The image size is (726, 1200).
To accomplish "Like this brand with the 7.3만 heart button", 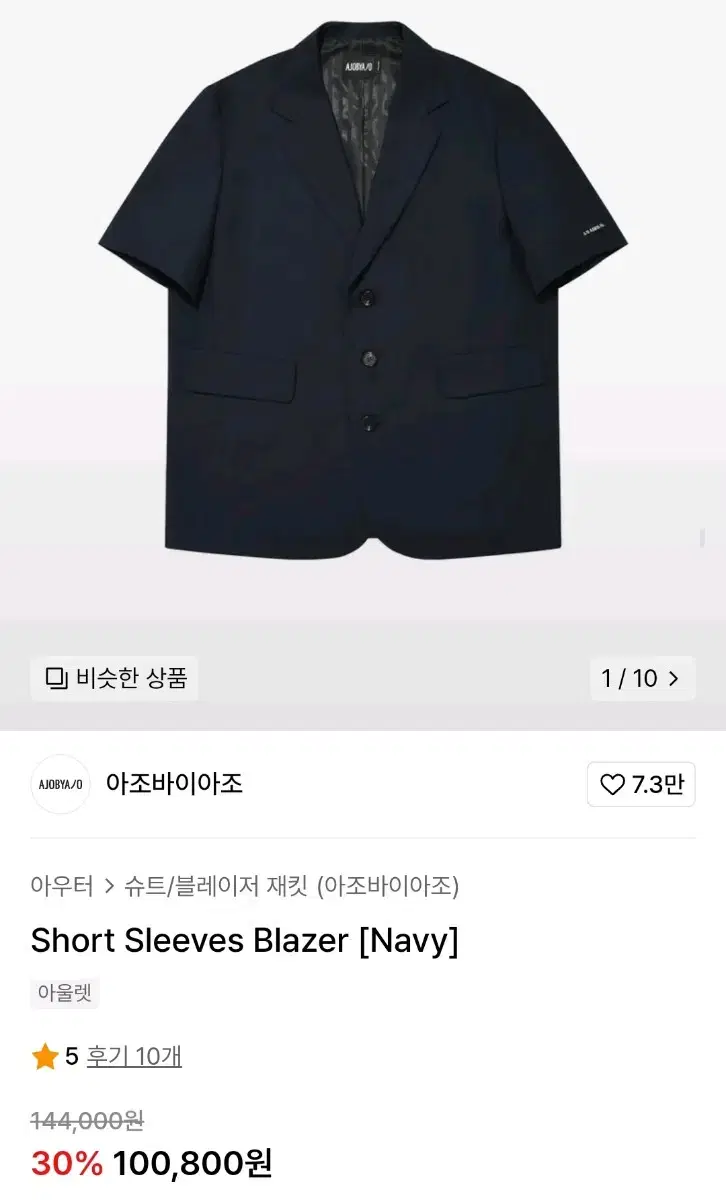I will tap(641, 785).
